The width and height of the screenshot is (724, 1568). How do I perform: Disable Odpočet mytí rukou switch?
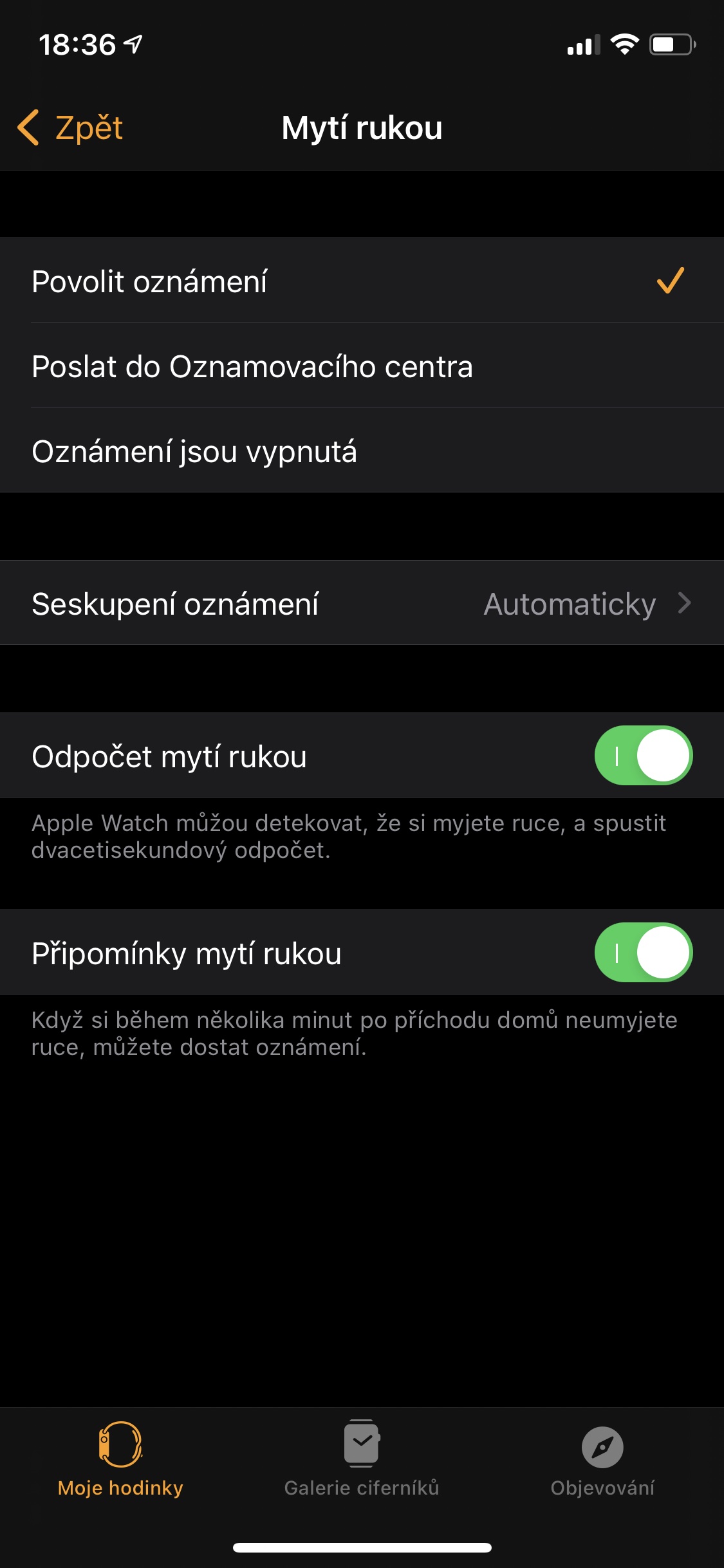[x=642, y=756]
